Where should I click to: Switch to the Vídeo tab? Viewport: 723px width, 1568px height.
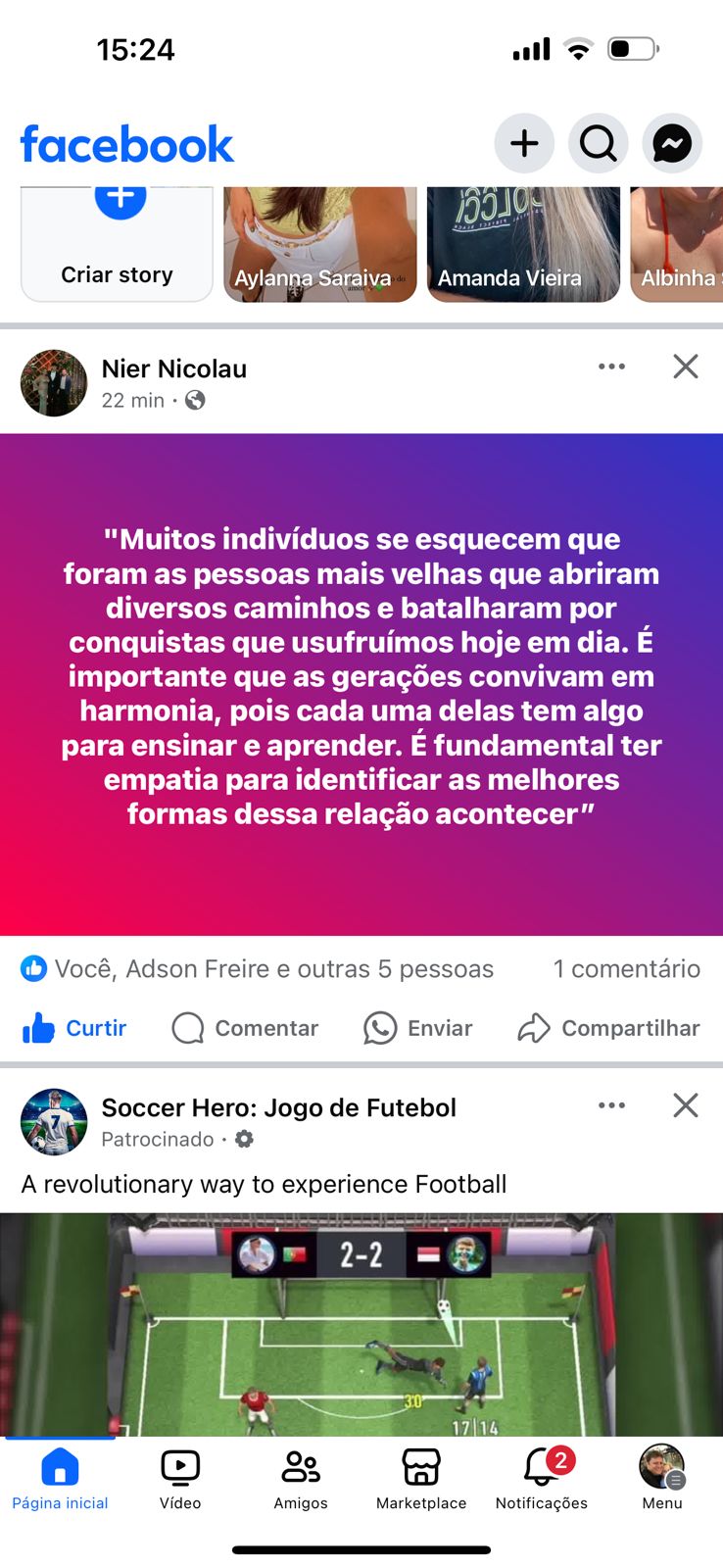click(x=180, y=1478)
